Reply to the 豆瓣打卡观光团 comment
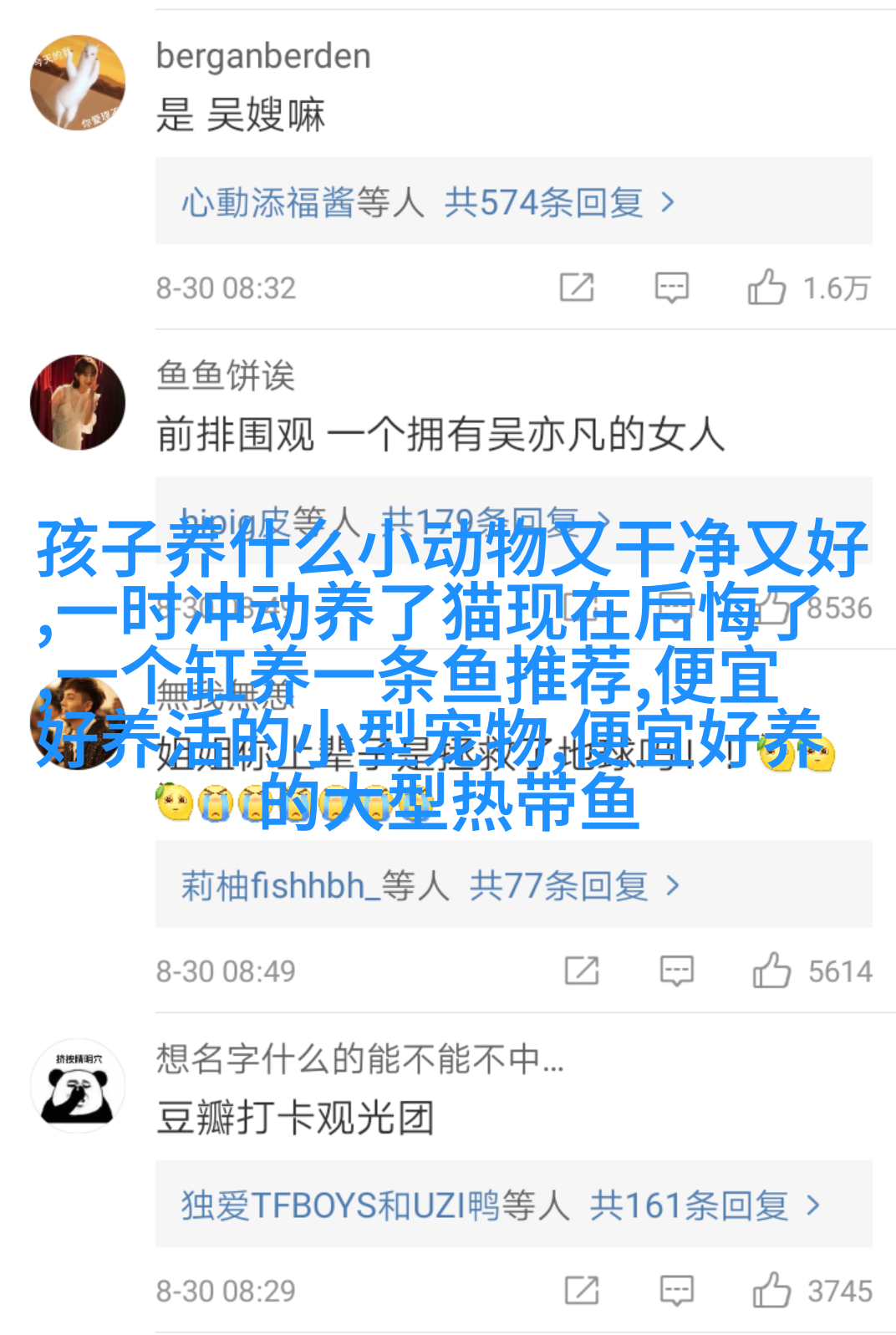 (x=676, y=1290)
